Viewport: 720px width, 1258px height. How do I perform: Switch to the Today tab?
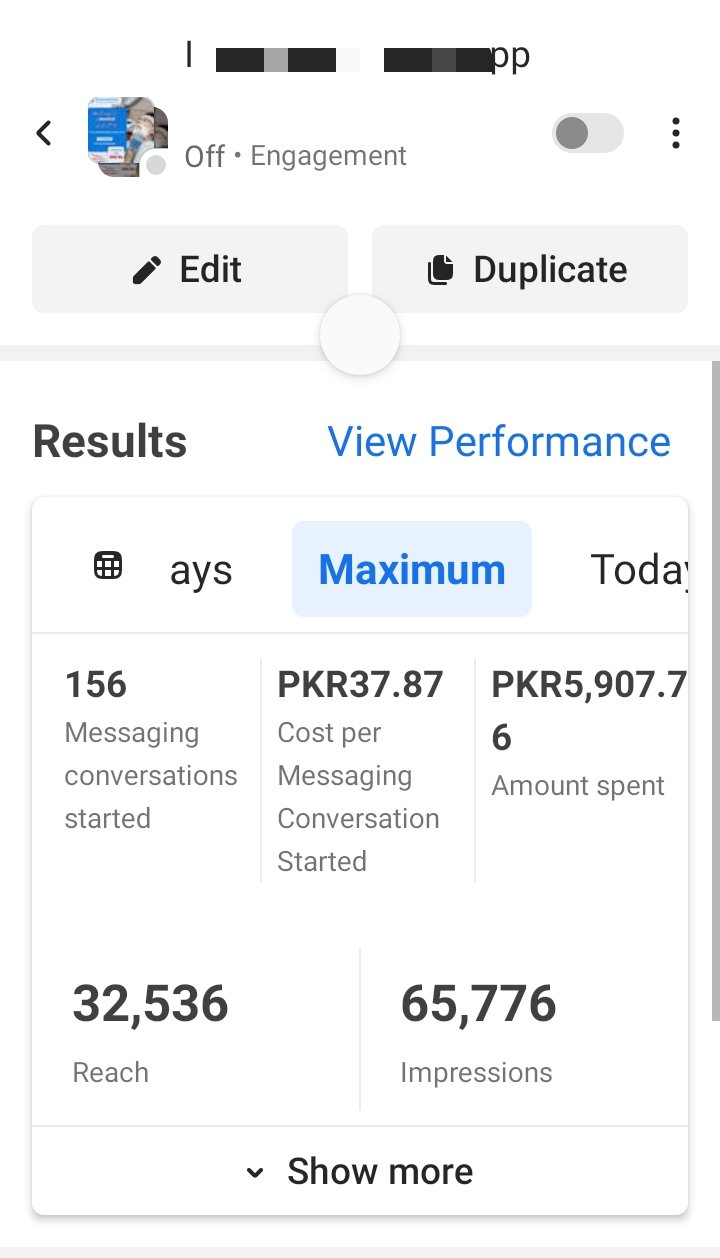[638, 569]
